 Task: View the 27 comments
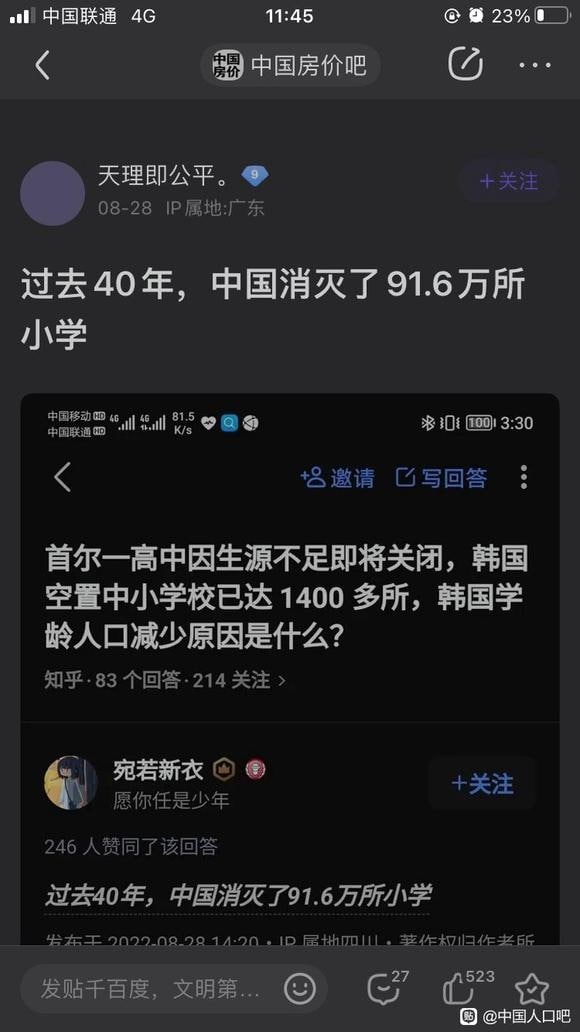pyautogui.click(x=388, y=987)
